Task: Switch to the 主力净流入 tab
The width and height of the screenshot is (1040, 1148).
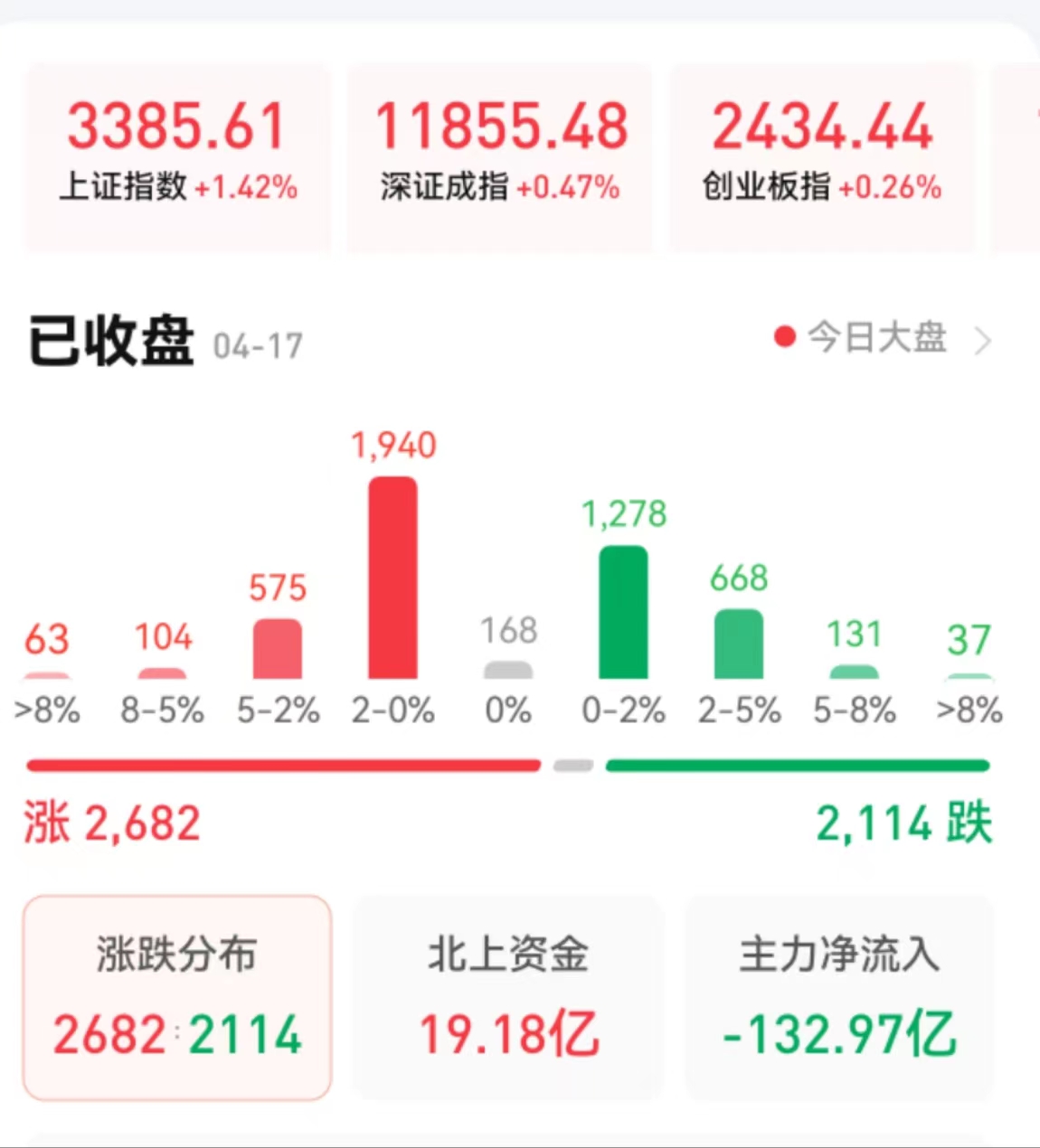Action: [x=839, y=997]
